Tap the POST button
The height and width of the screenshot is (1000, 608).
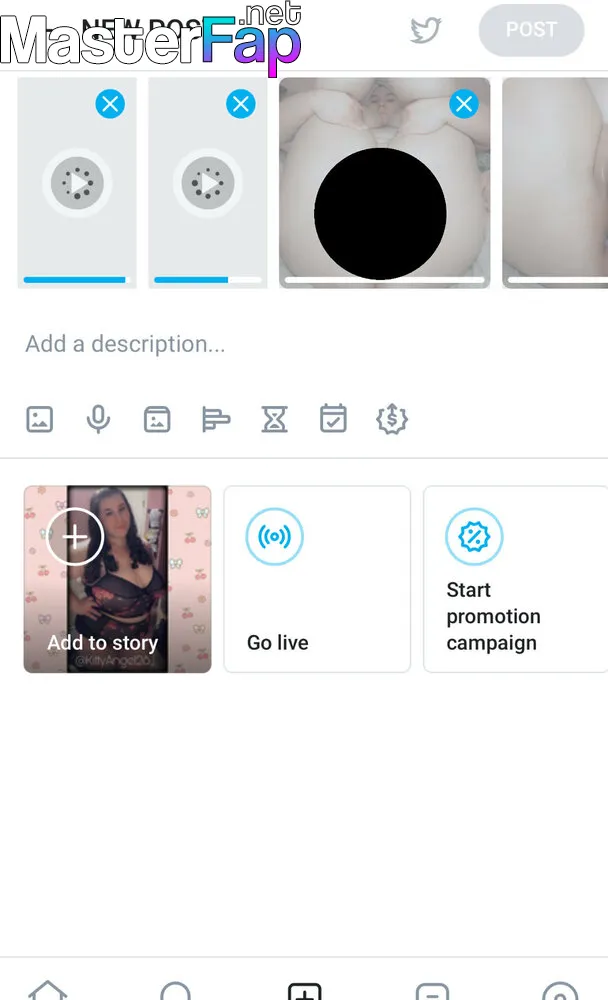pyautogui.click(x=531, y=30)
